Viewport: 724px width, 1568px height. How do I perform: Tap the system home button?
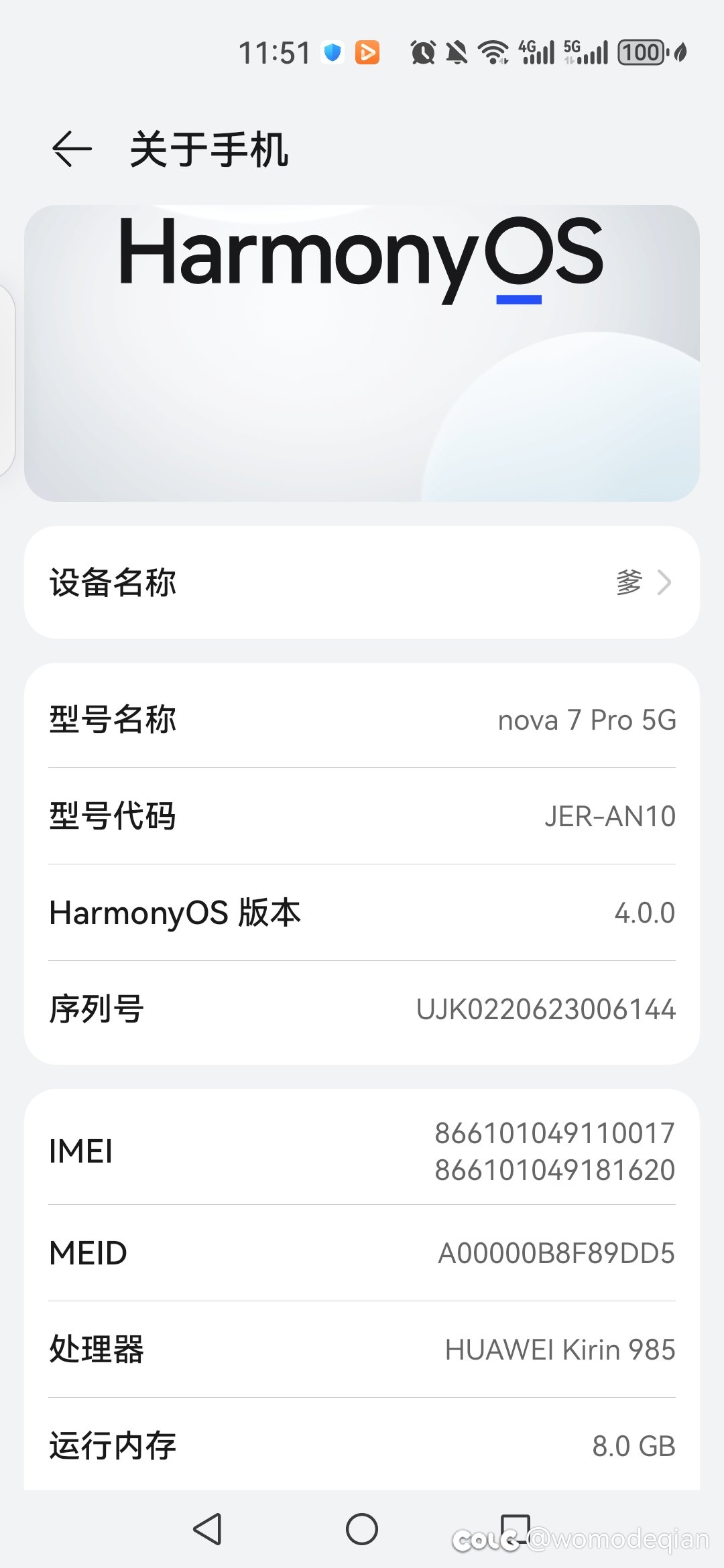(x=362, y=1529)
